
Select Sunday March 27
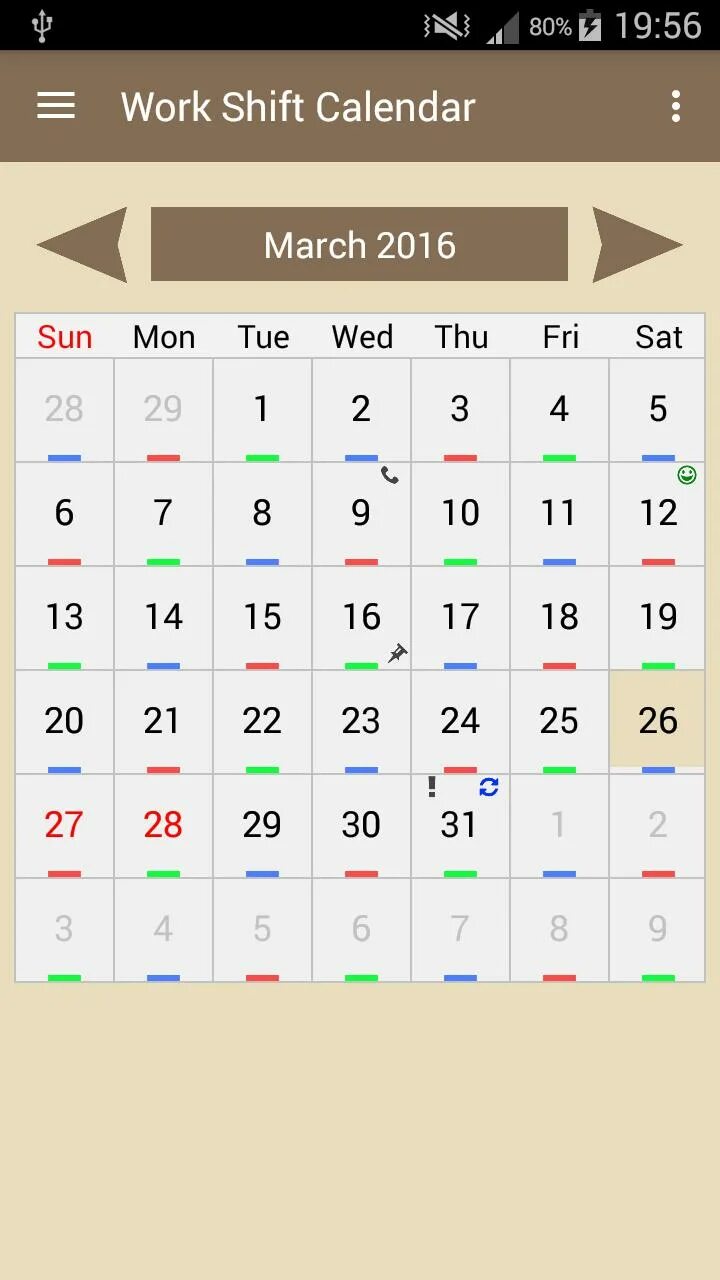click(x=64, y=826)
